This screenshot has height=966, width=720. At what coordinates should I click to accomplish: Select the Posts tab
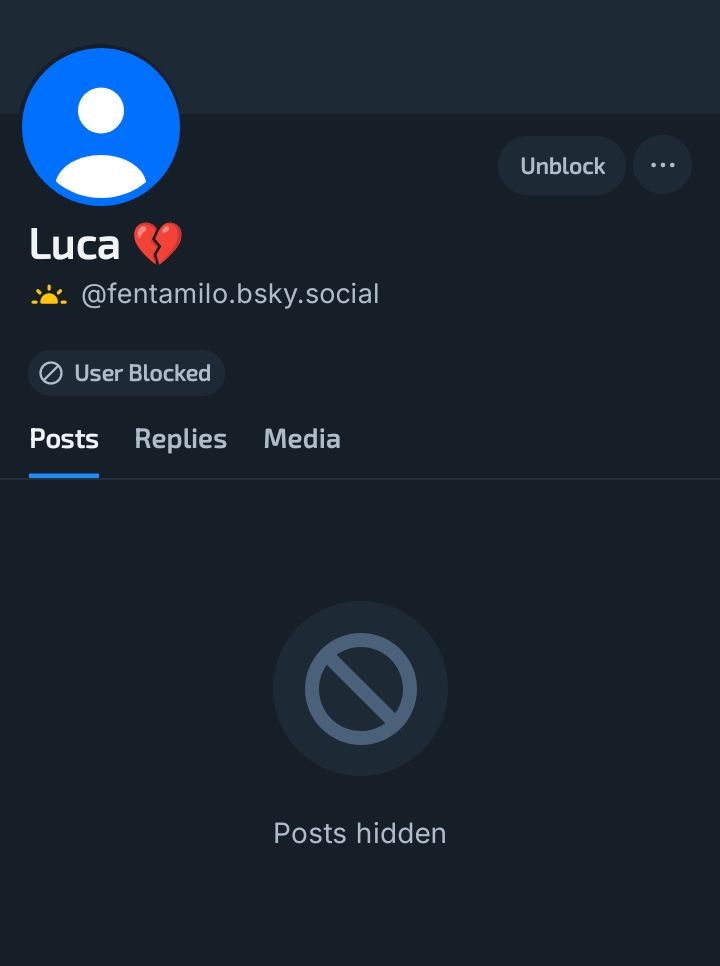pyautogui.click(x=64, y=439)
